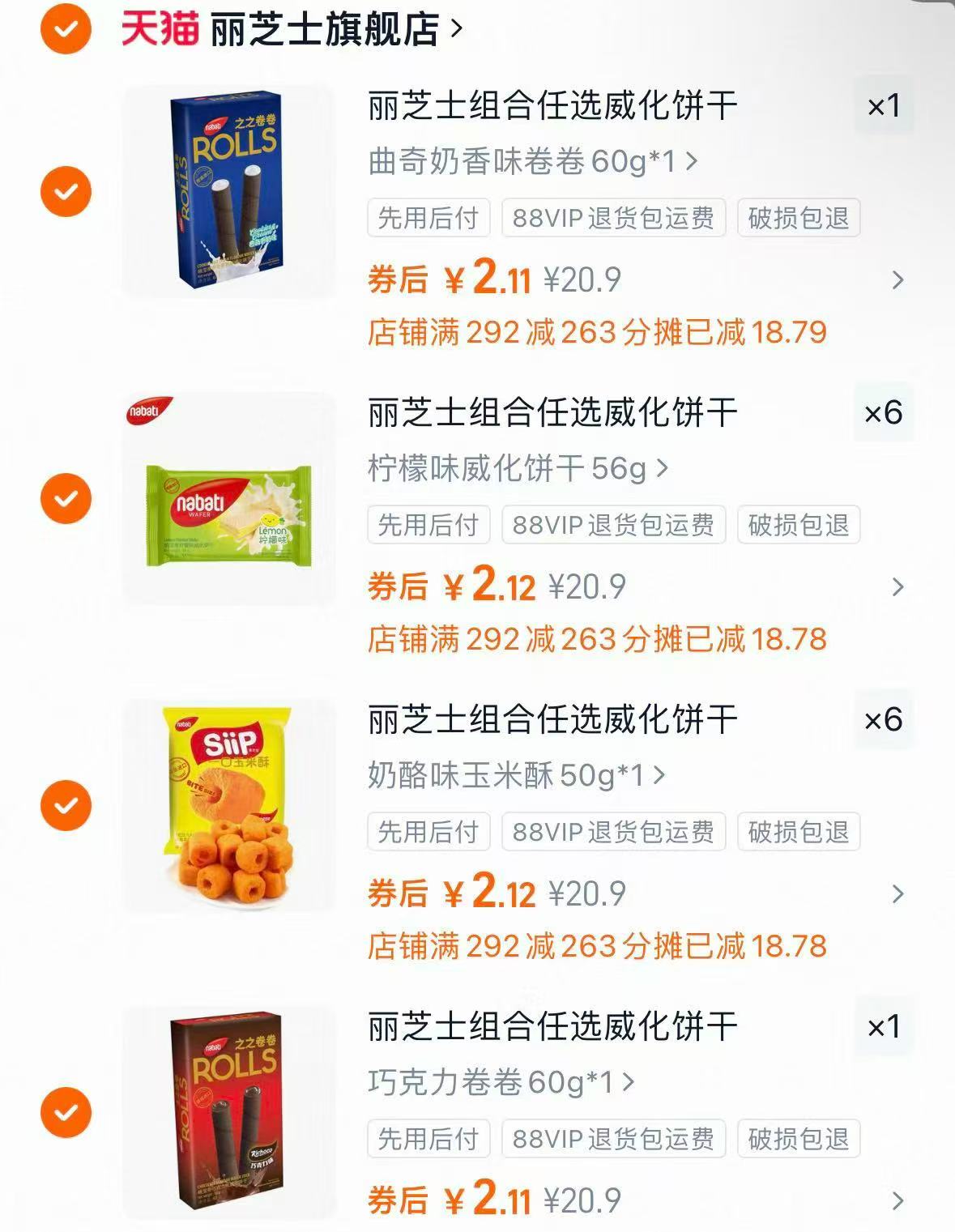Click the 88VIP退货包运费 label on third item
This screenshot has width=955, height=1232.
[x=612, y=831]
